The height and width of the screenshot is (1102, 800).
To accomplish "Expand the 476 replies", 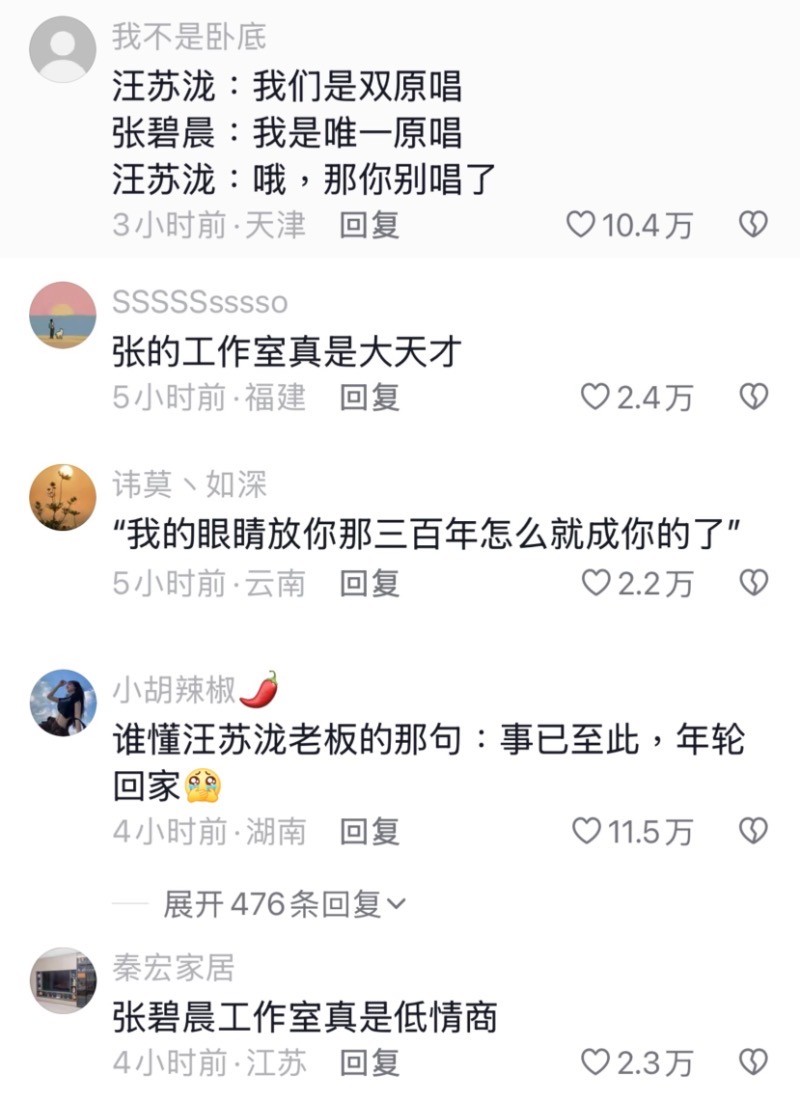I will coord(285,905).
